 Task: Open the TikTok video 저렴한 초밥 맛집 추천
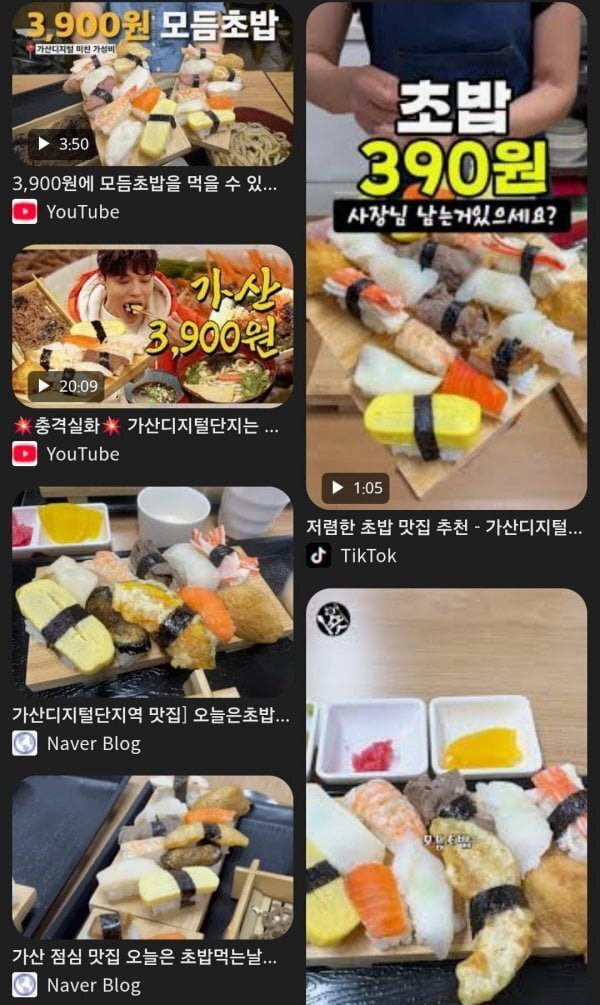tap(446, 256)
